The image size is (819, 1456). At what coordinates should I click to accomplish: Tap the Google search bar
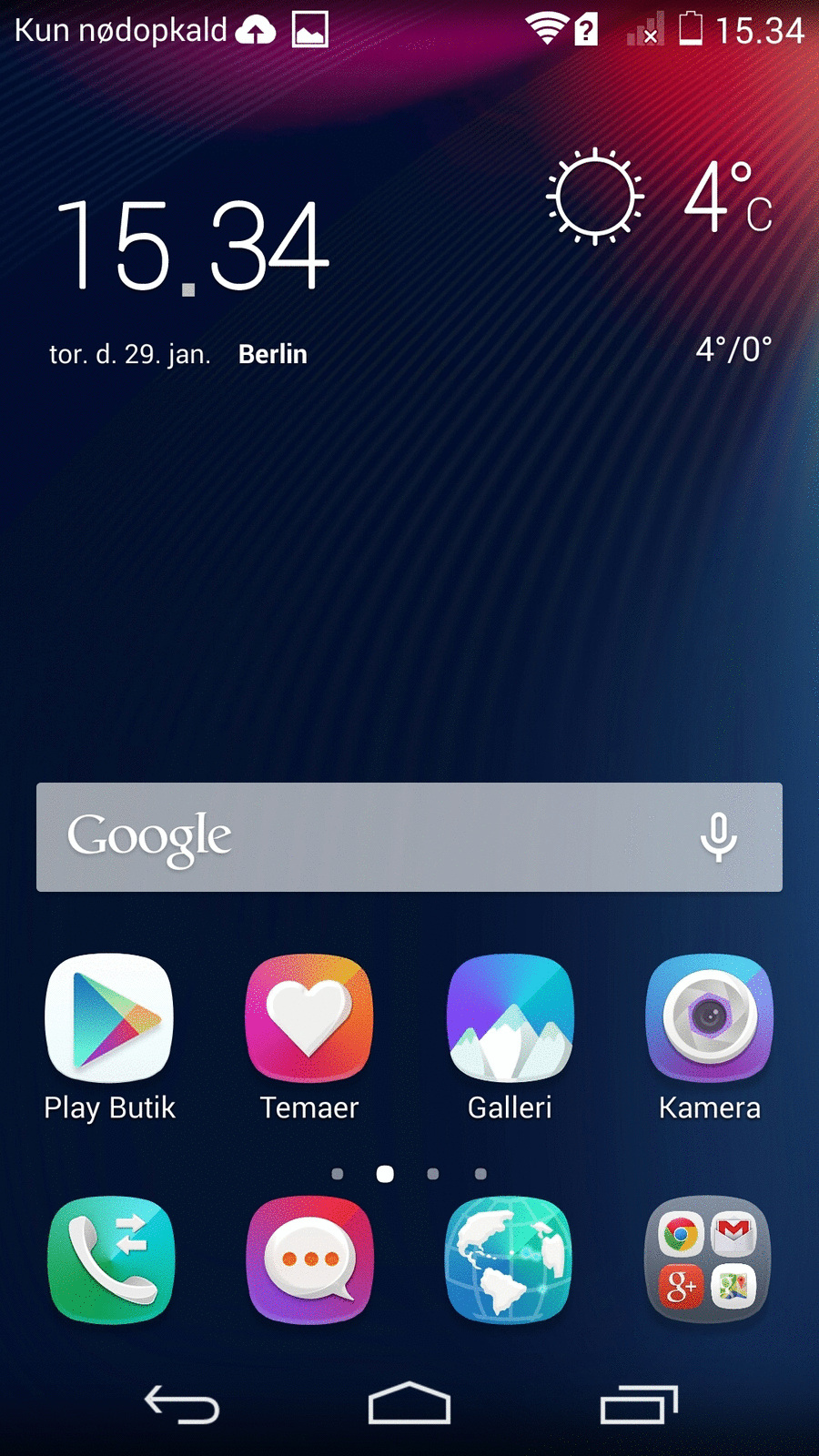tap(364, 837)
